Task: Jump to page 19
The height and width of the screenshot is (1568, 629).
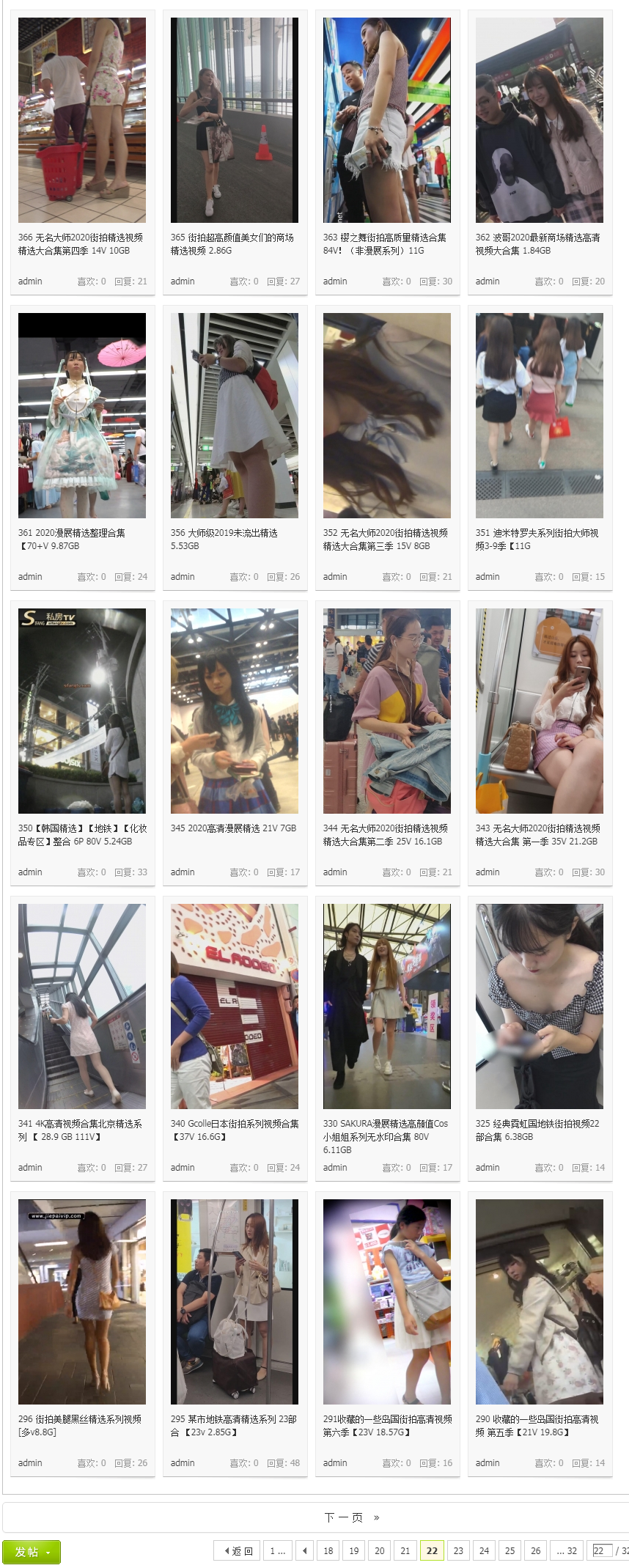Action: 354,1550
